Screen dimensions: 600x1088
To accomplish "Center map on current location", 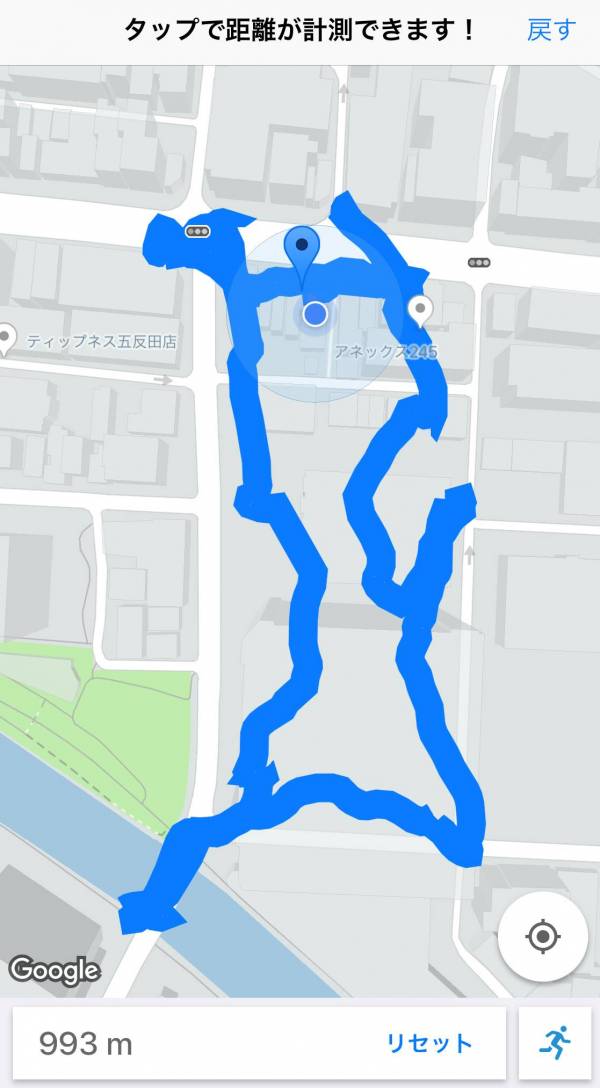I will click(542, 937).
